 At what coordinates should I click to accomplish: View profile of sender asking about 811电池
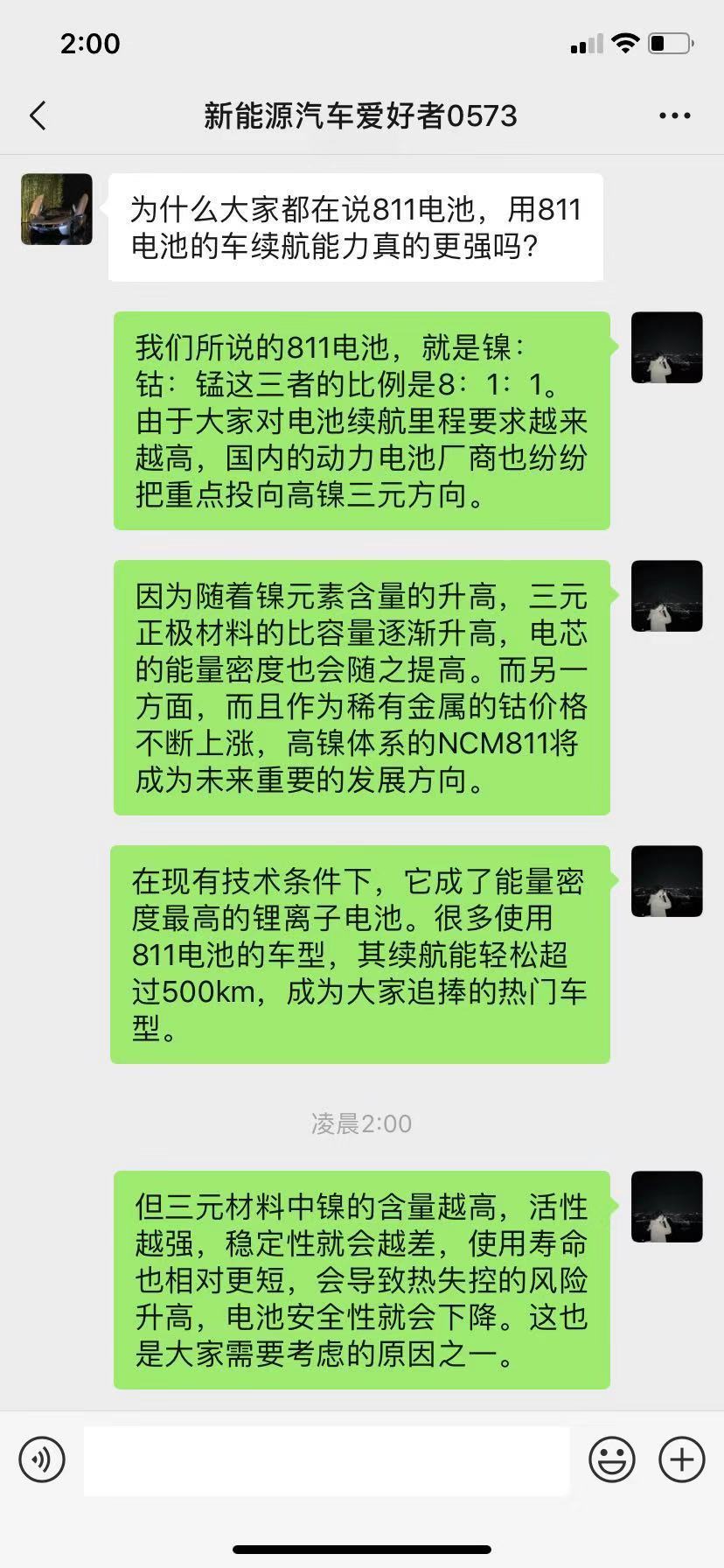coord(57,209)
